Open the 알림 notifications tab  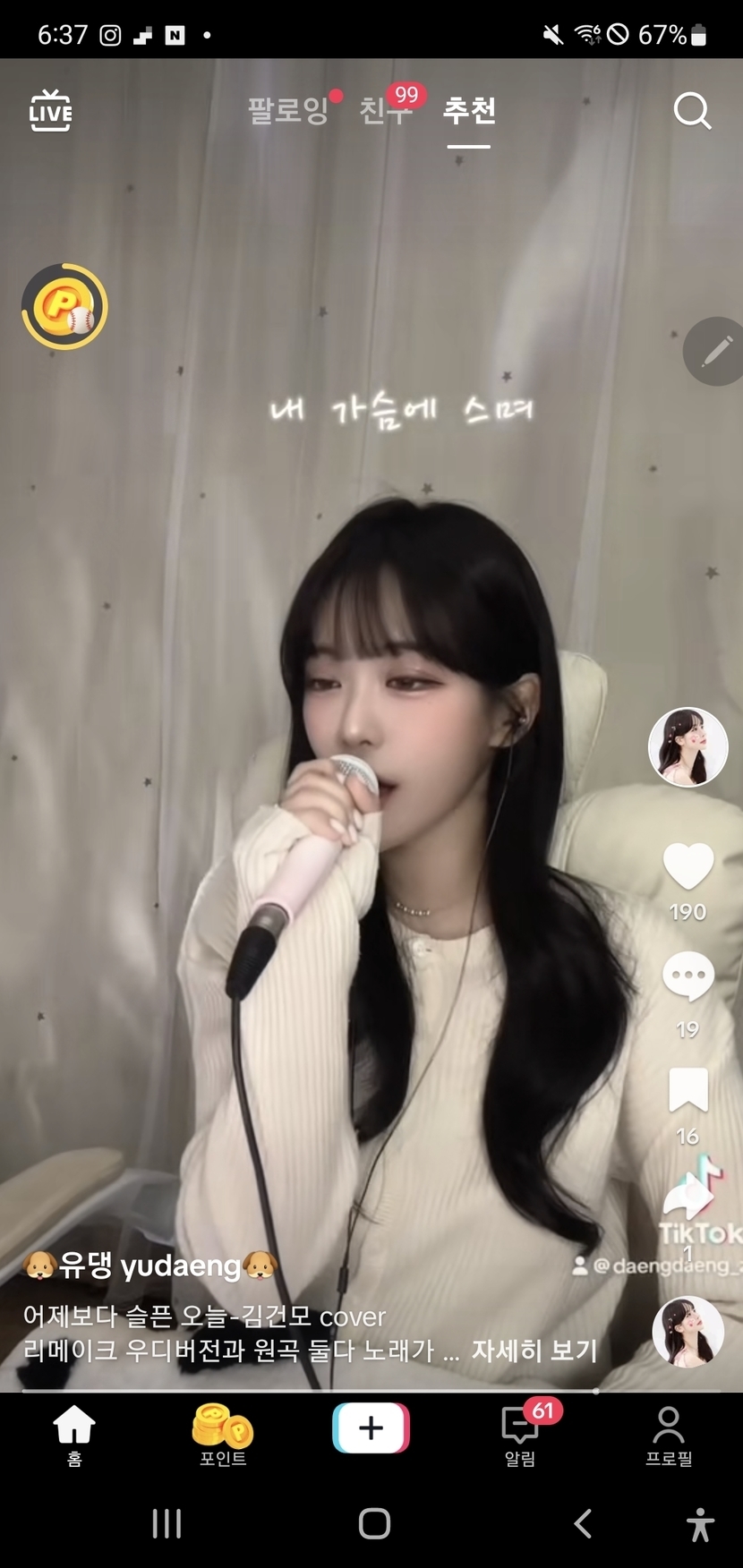point(520,1434)
